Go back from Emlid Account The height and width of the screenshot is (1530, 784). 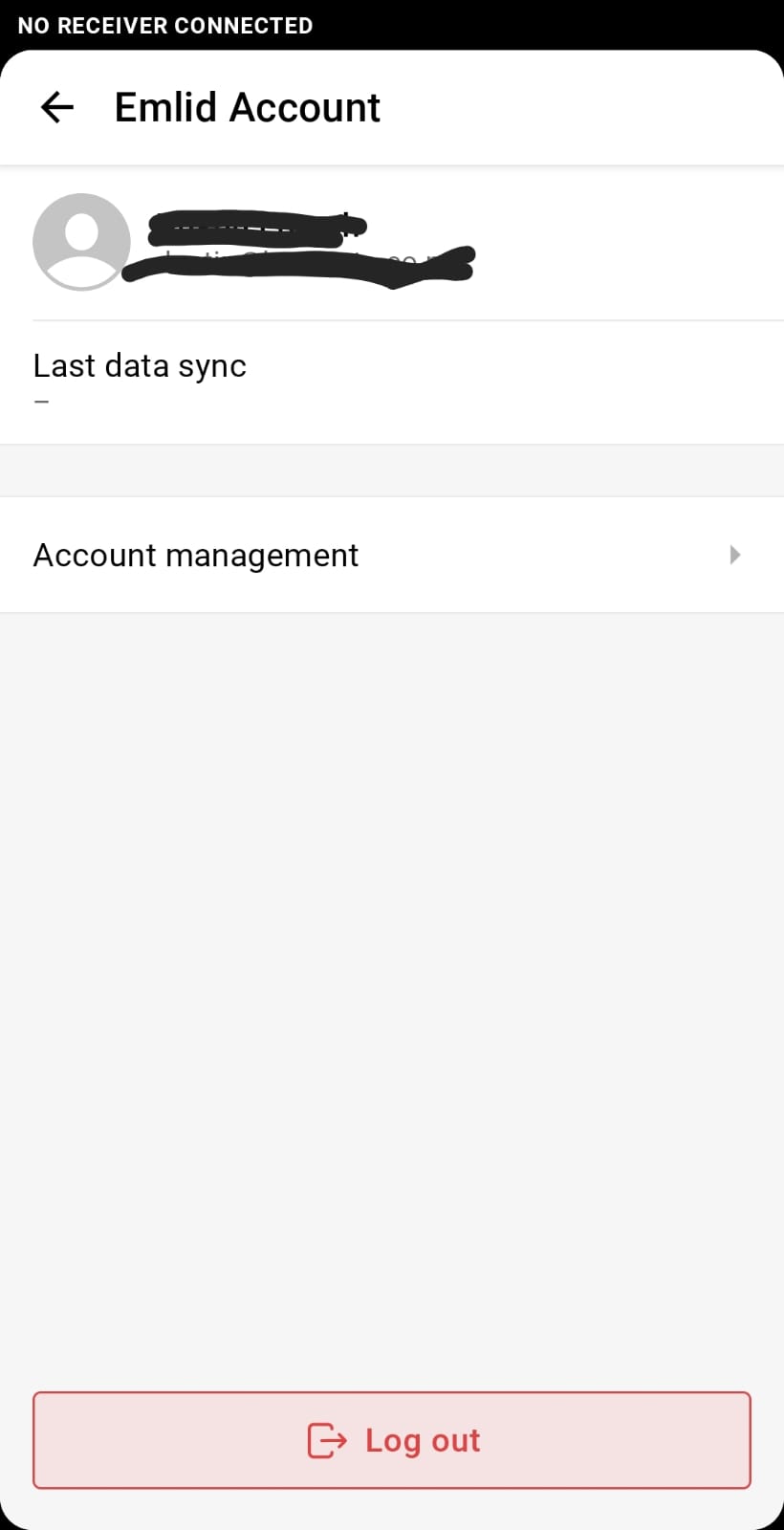tap(57, 107)
